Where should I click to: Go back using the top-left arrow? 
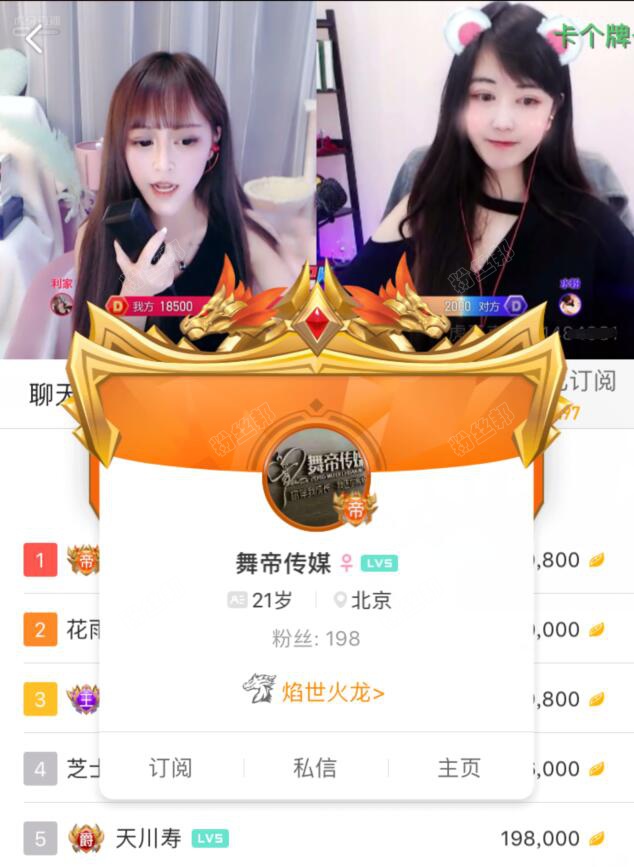click(x=33, y=39)
